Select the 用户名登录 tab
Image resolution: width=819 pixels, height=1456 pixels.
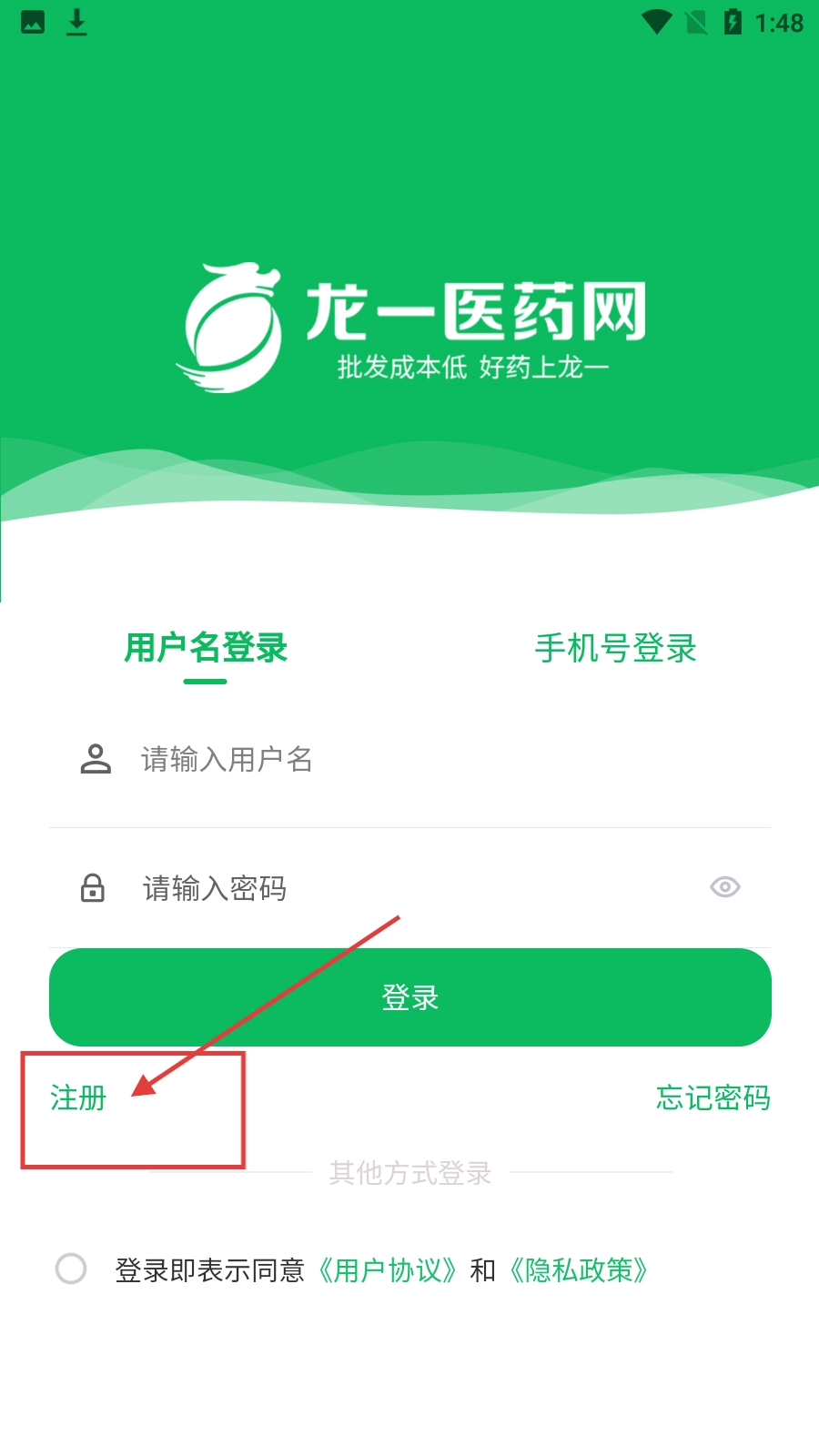coord(206,649)
